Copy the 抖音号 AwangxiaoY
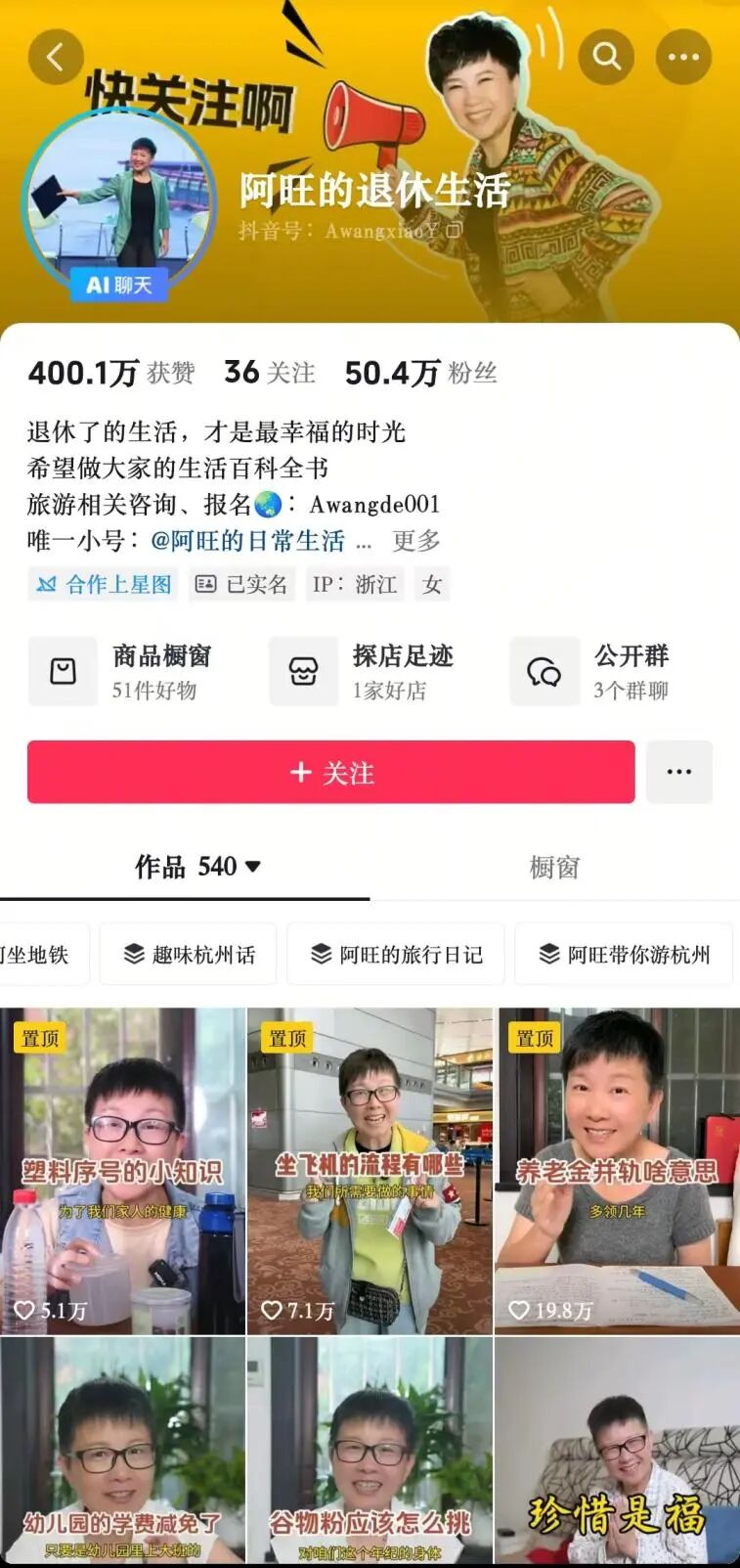The height and width of the screenshot is (1568, 740). click(x=454, y=231)
